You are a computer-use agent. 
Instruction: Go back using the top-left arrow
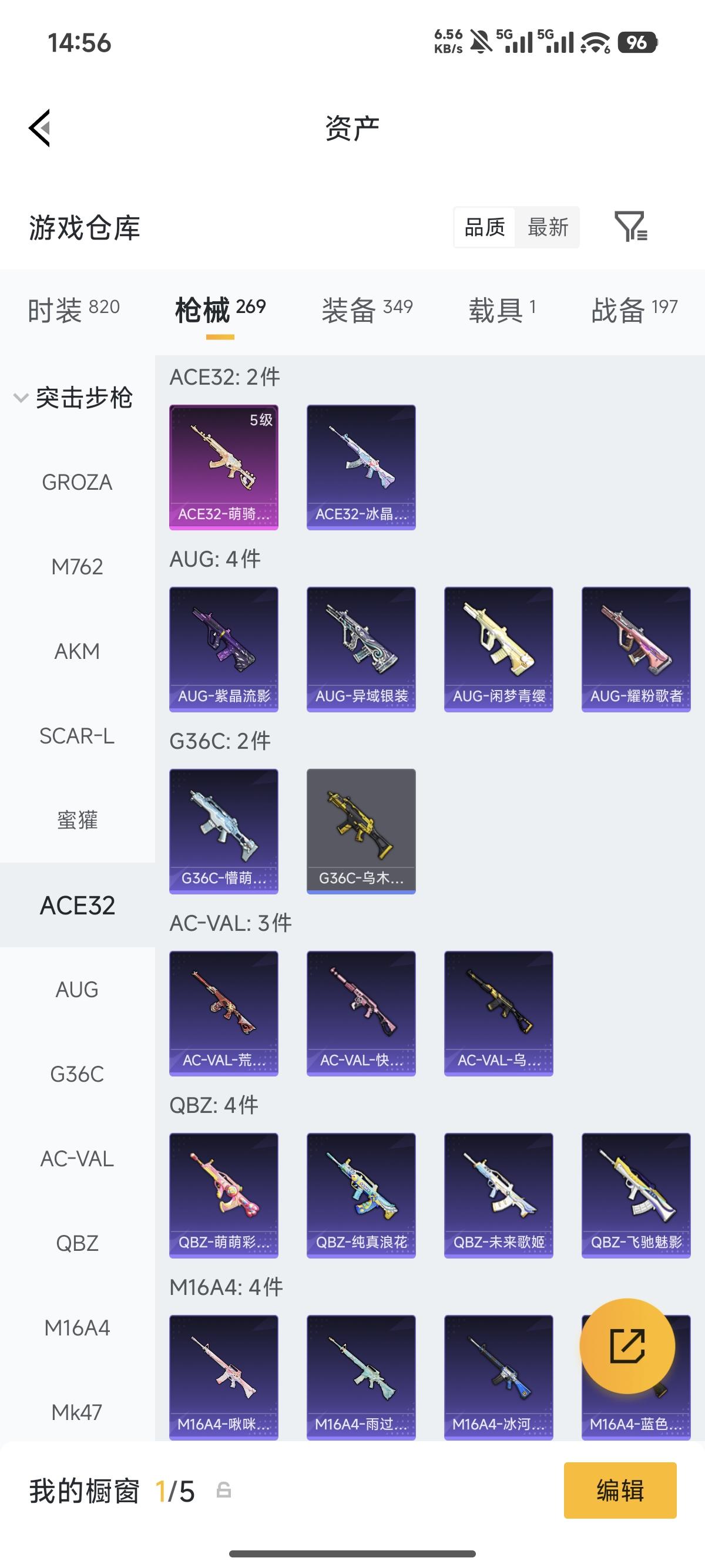coord(40,129)
